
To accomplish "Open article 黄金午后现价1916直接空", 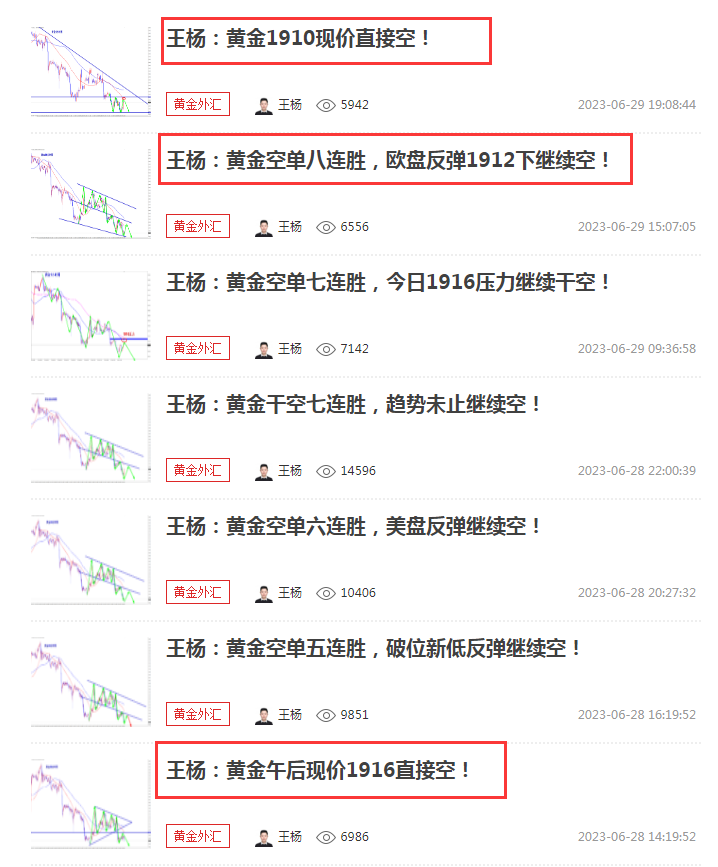I will pos(318,770).
